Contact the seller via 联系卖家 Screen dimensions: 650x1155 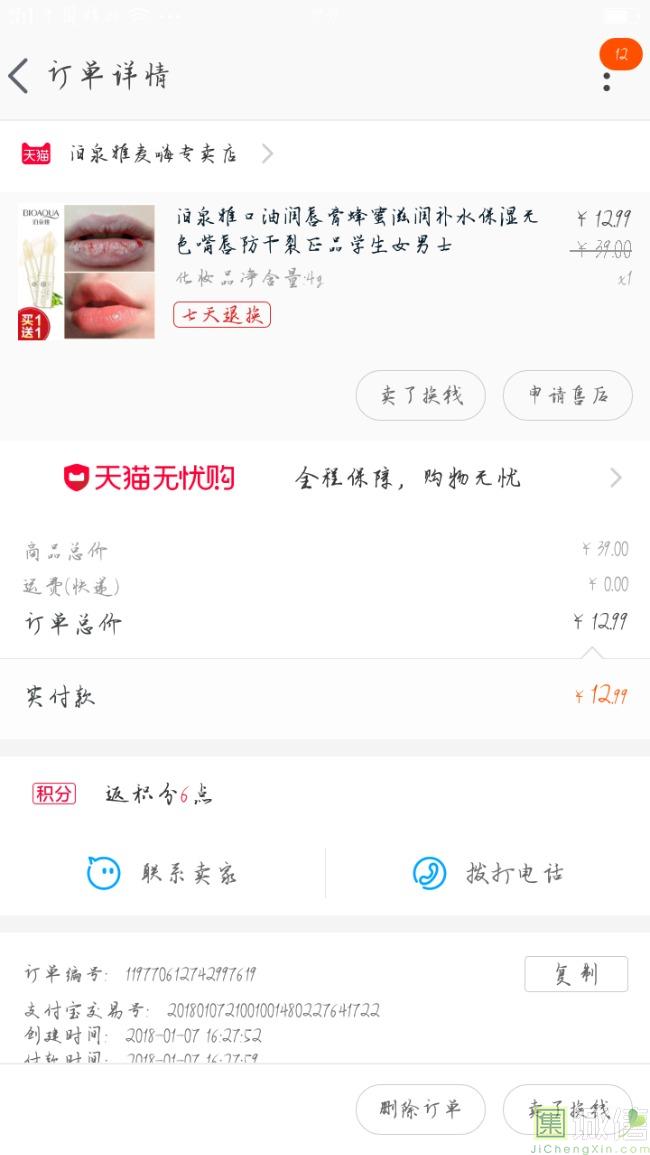[x=163, y=873]
